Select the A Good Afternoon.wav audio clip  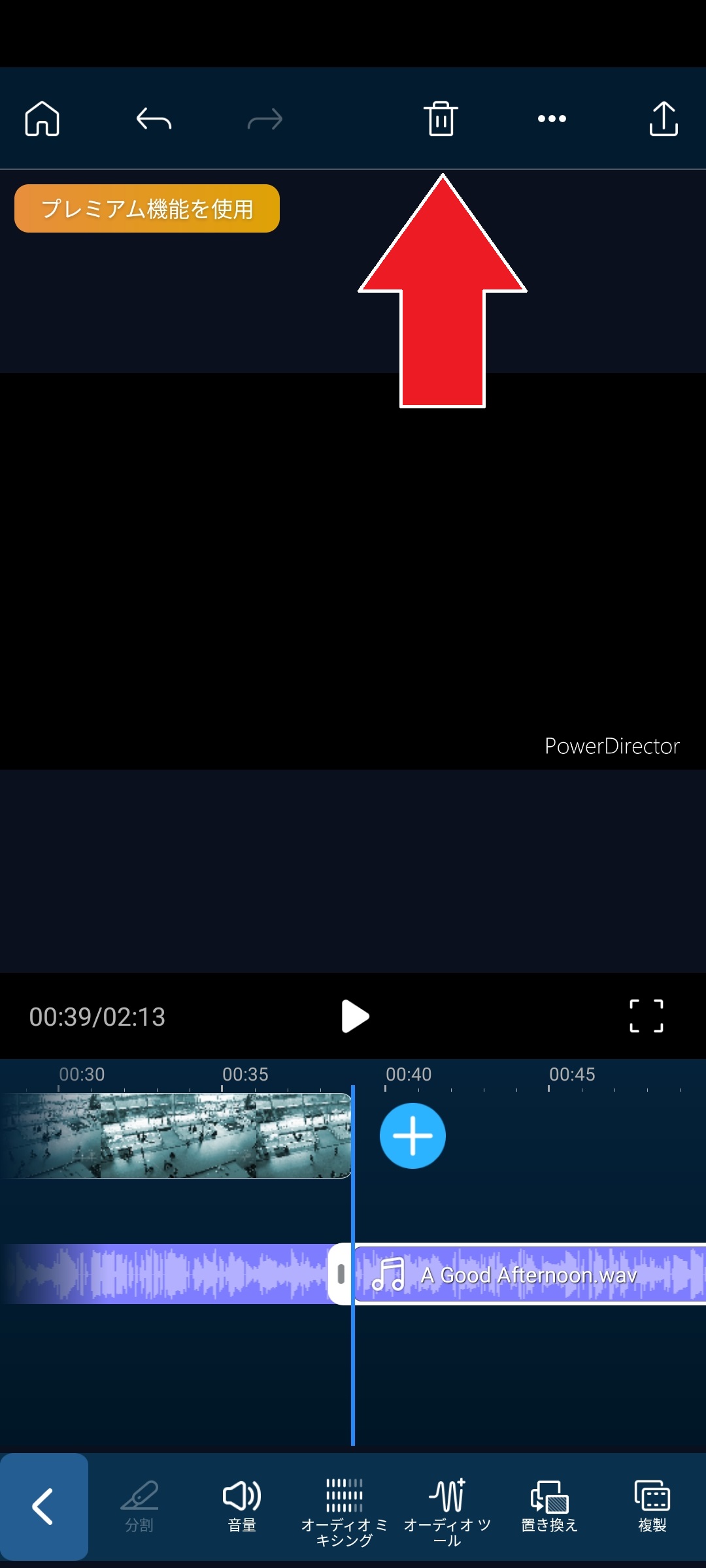pos(529,1275)
